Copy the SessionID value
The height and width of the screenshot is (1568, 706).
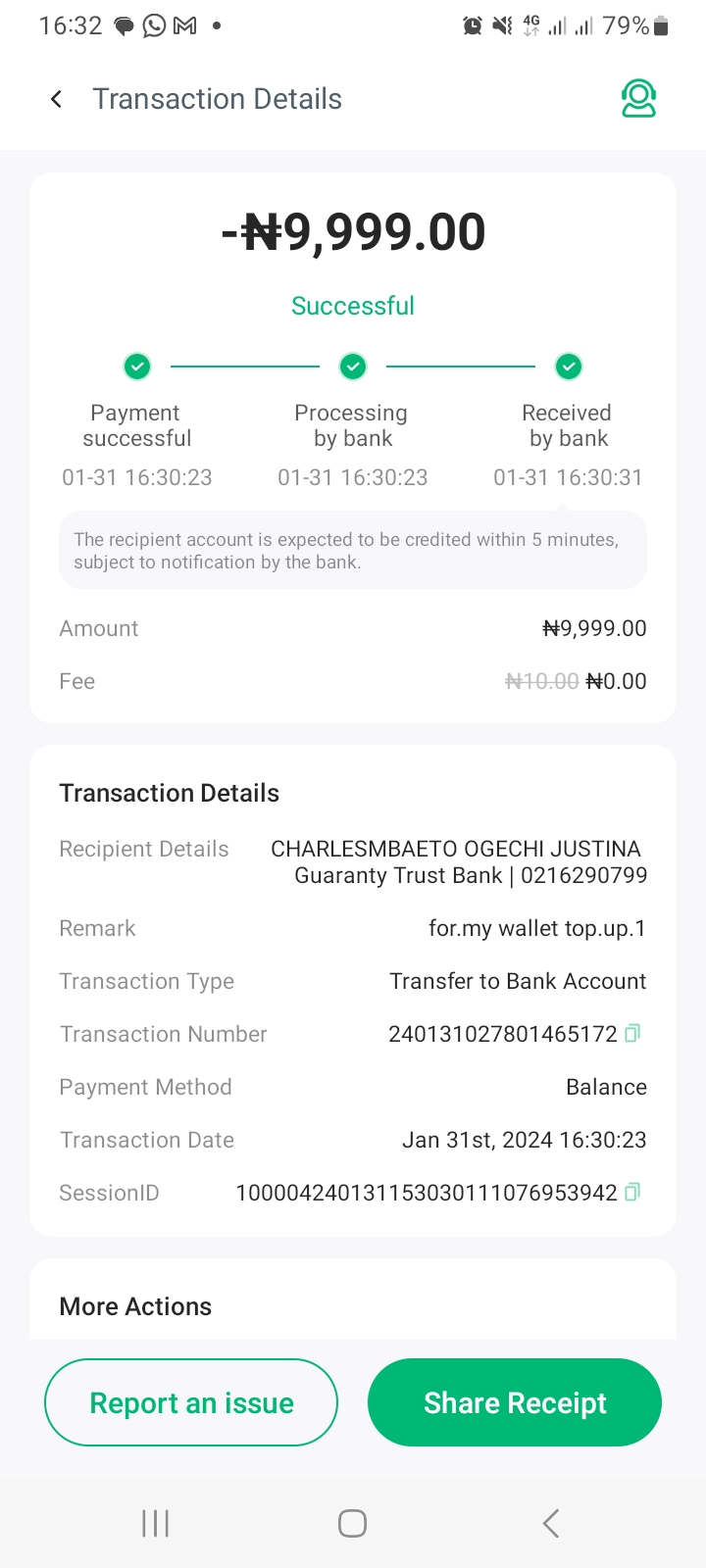click(x=632, y=1192)
